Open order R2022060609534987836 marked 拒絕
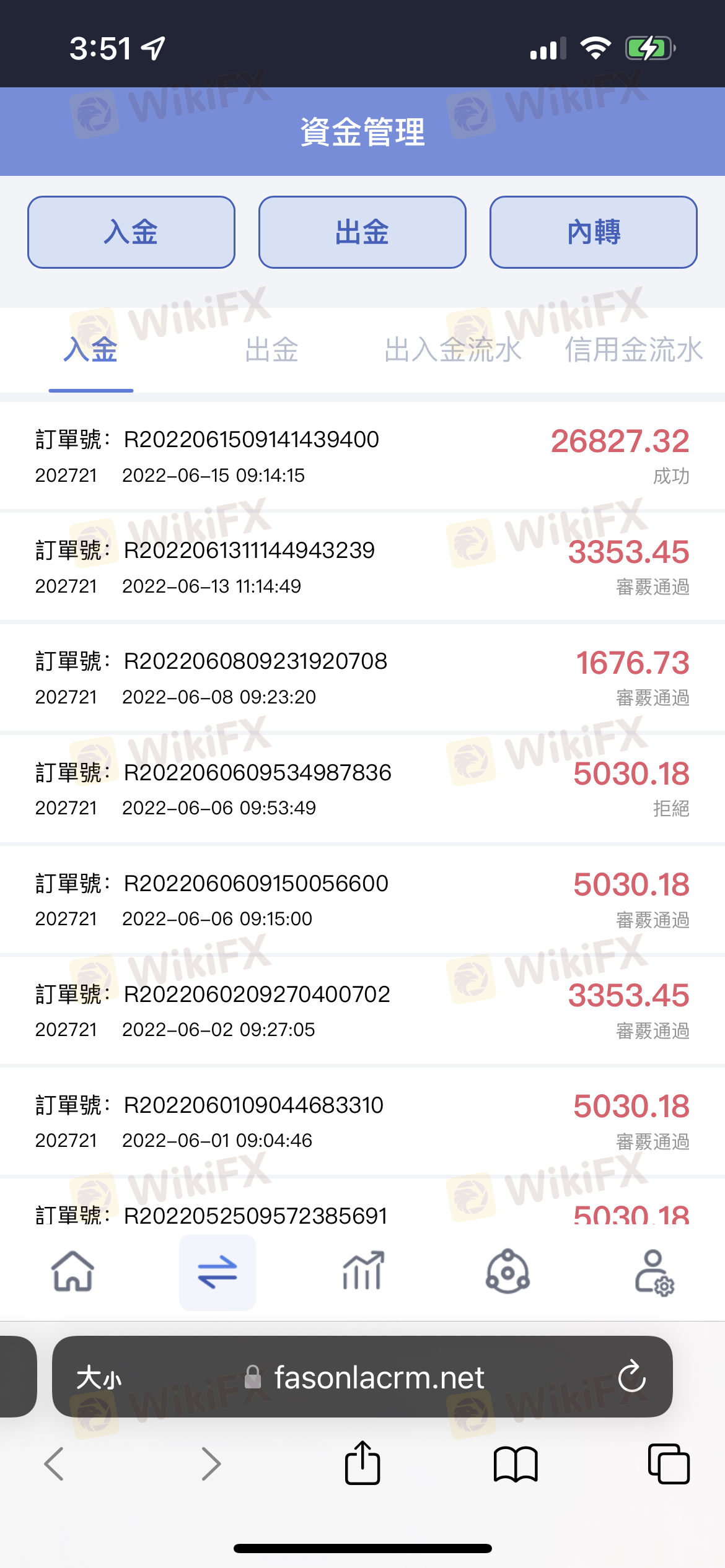Screen dimensions: 725x1568 click(362, 789)
